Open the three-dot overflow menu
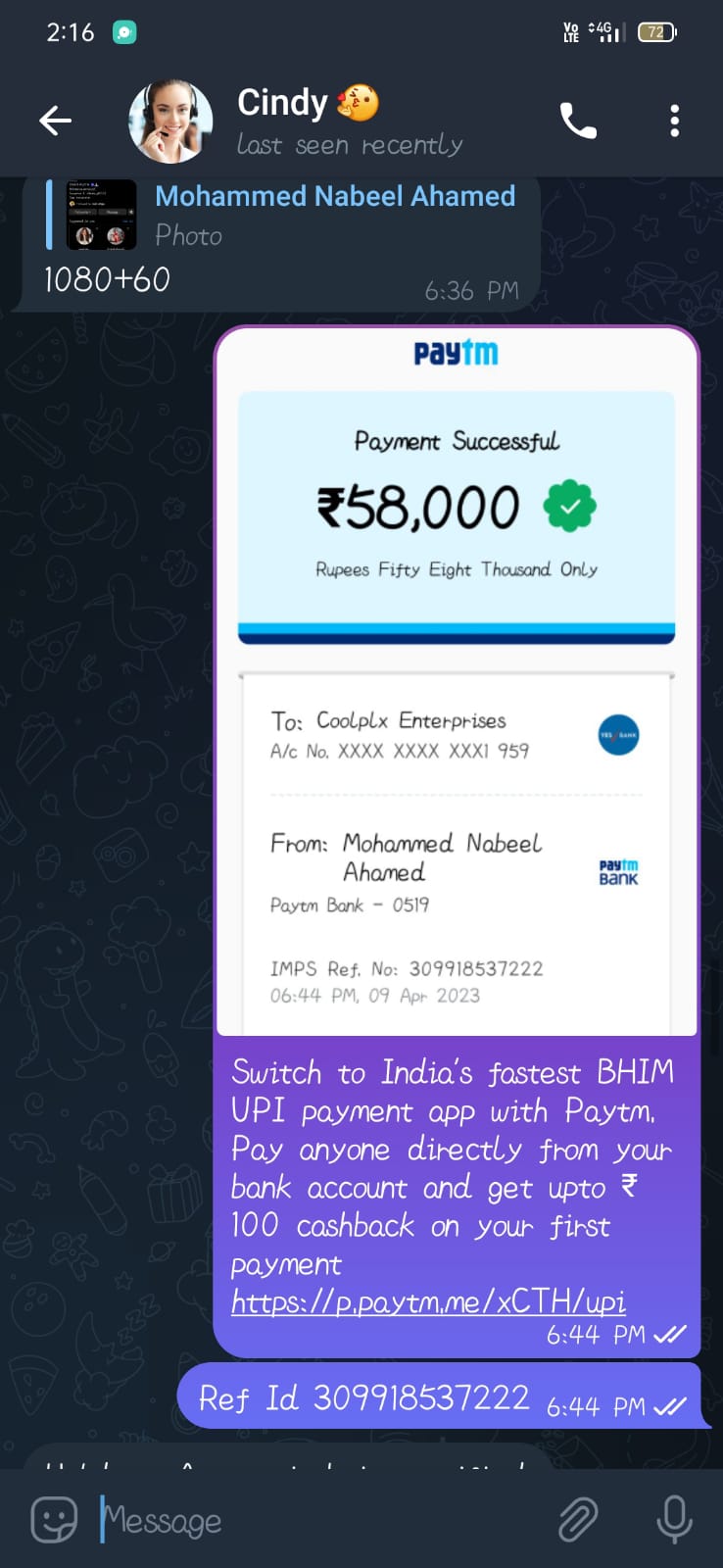723x1568 pixels. tap(674, 121)
